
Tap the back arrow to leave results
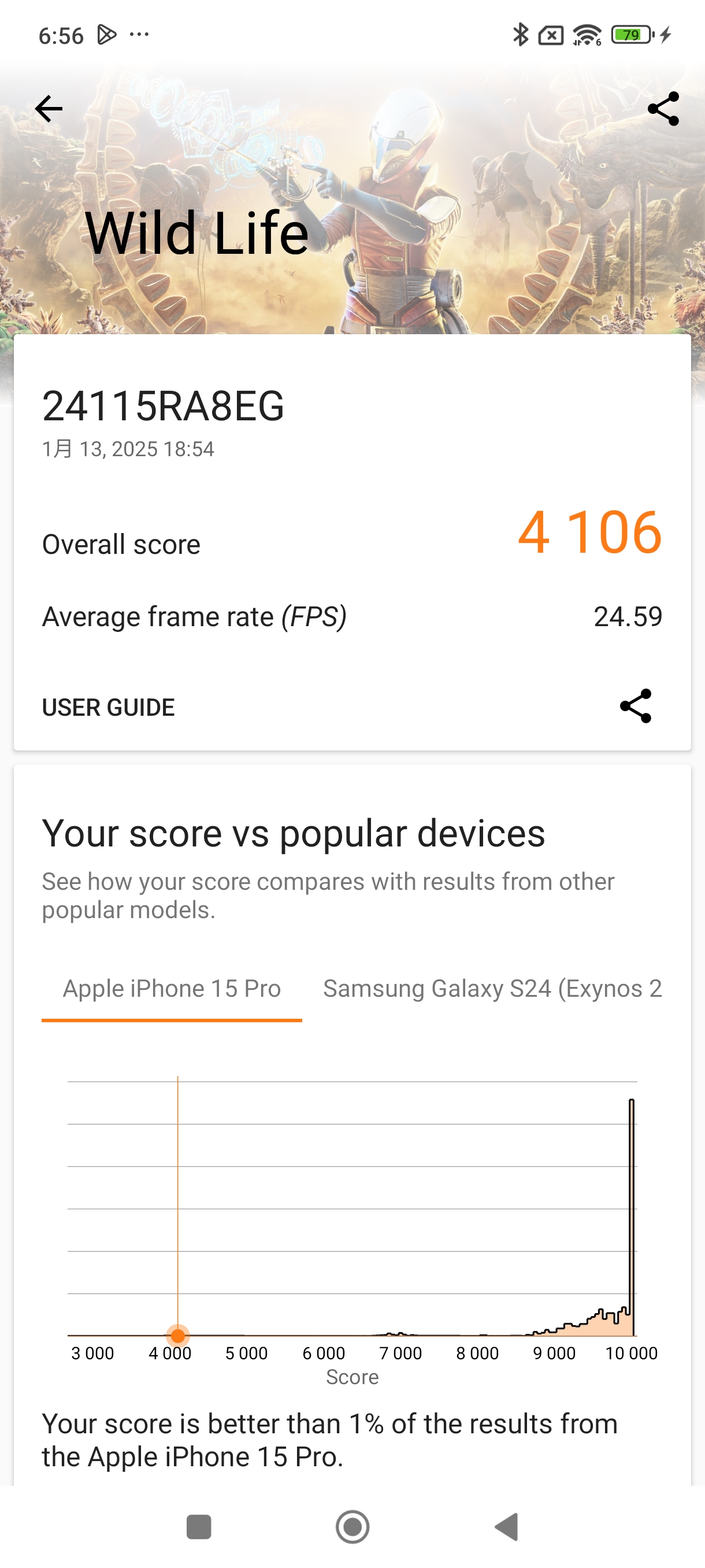[x=50, y=108]
